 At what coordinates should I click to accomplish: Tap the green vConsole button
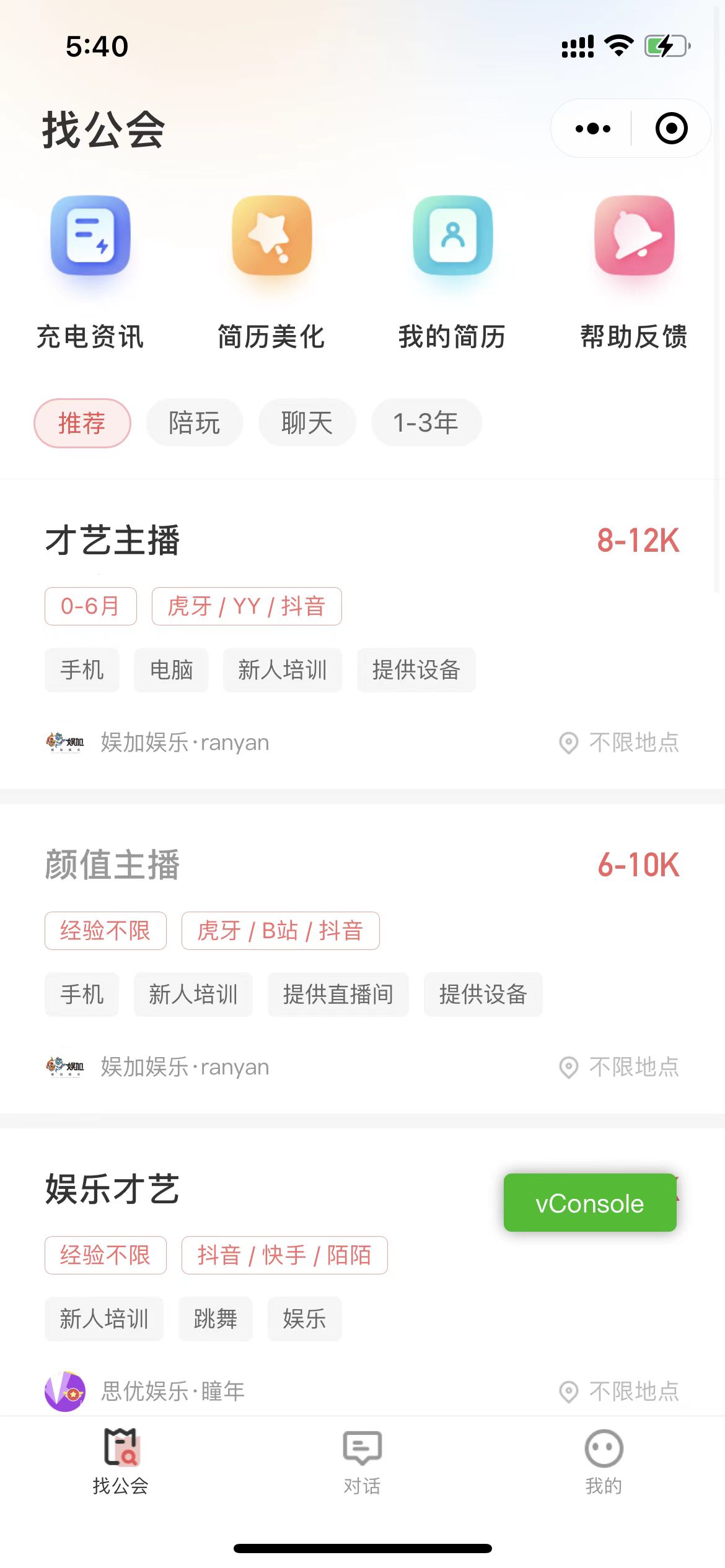point(590,1203)
